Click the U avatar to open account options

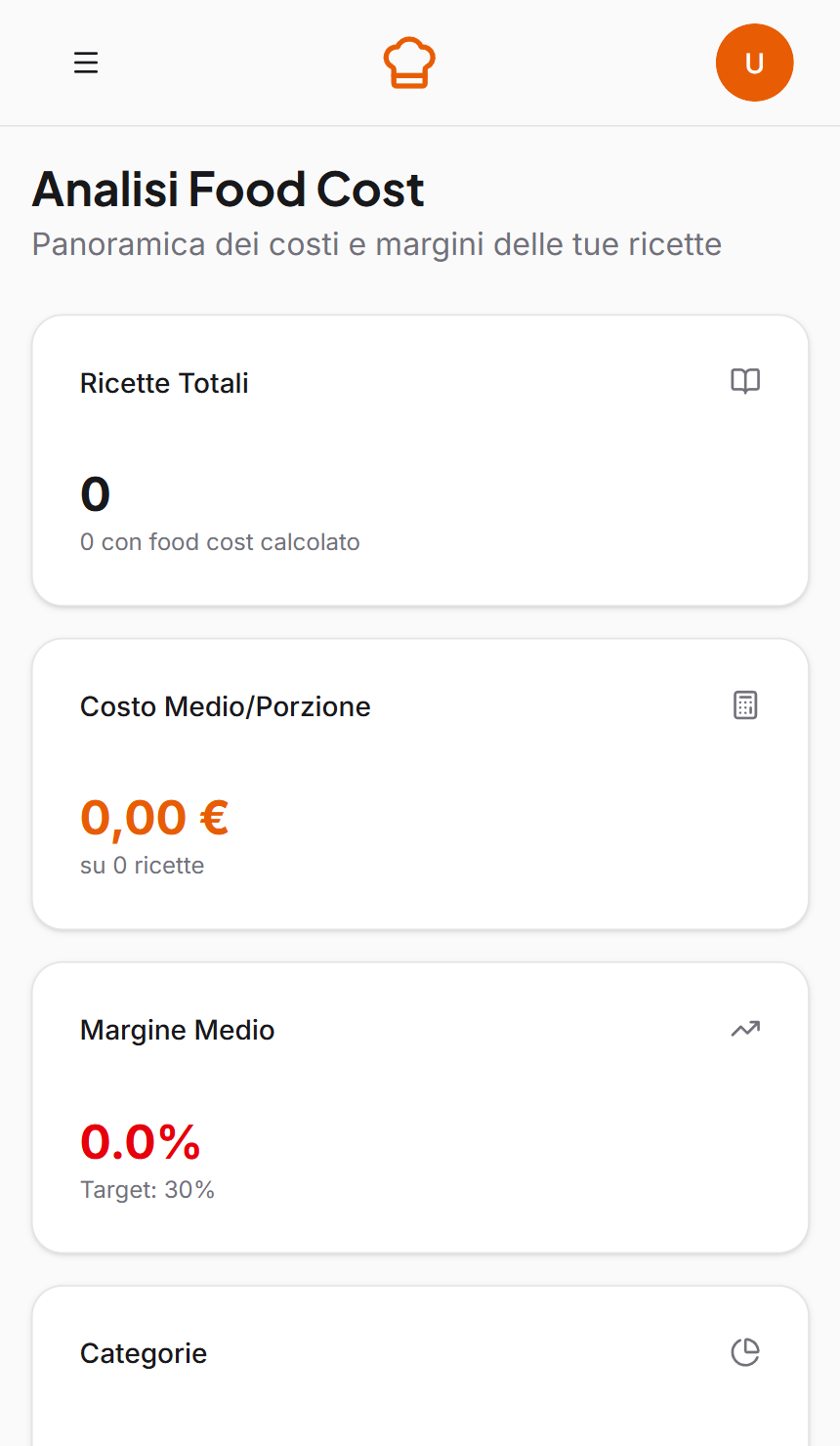(754, 63)
